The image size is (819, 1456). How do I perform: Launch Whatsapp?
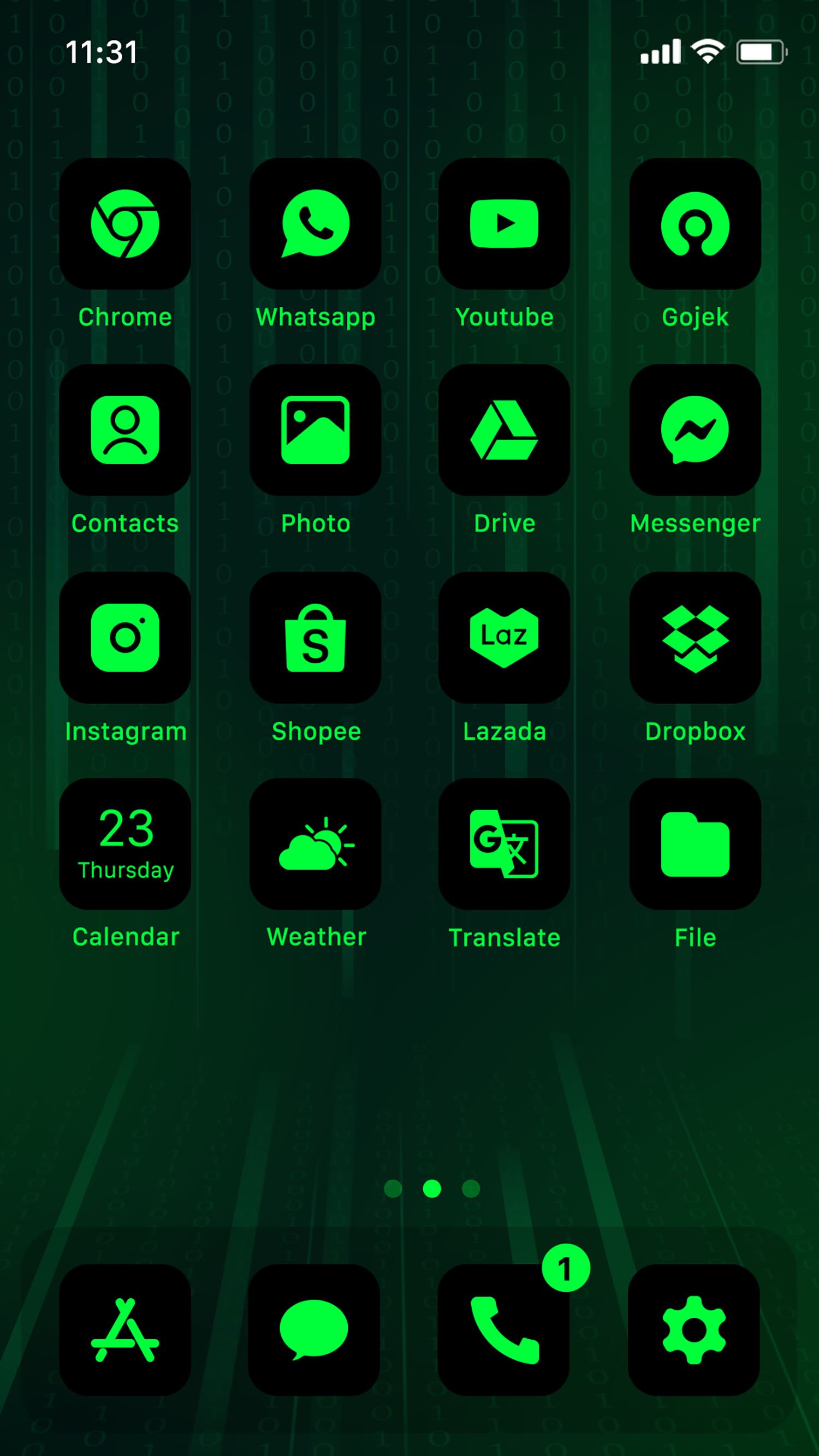(316, 224)
